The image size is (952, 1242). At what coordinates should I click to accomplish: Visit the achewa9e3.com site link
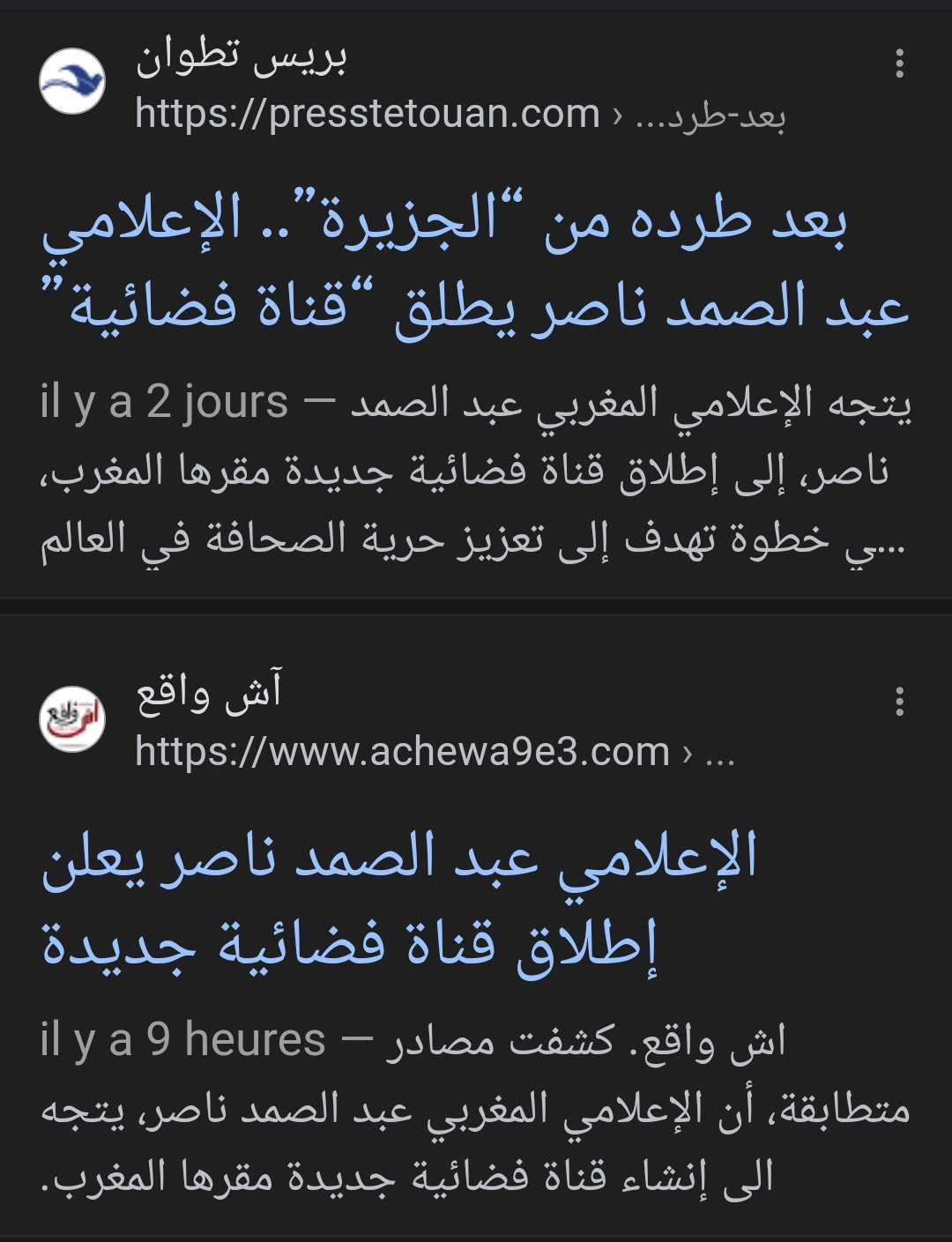tap(403, 752)
